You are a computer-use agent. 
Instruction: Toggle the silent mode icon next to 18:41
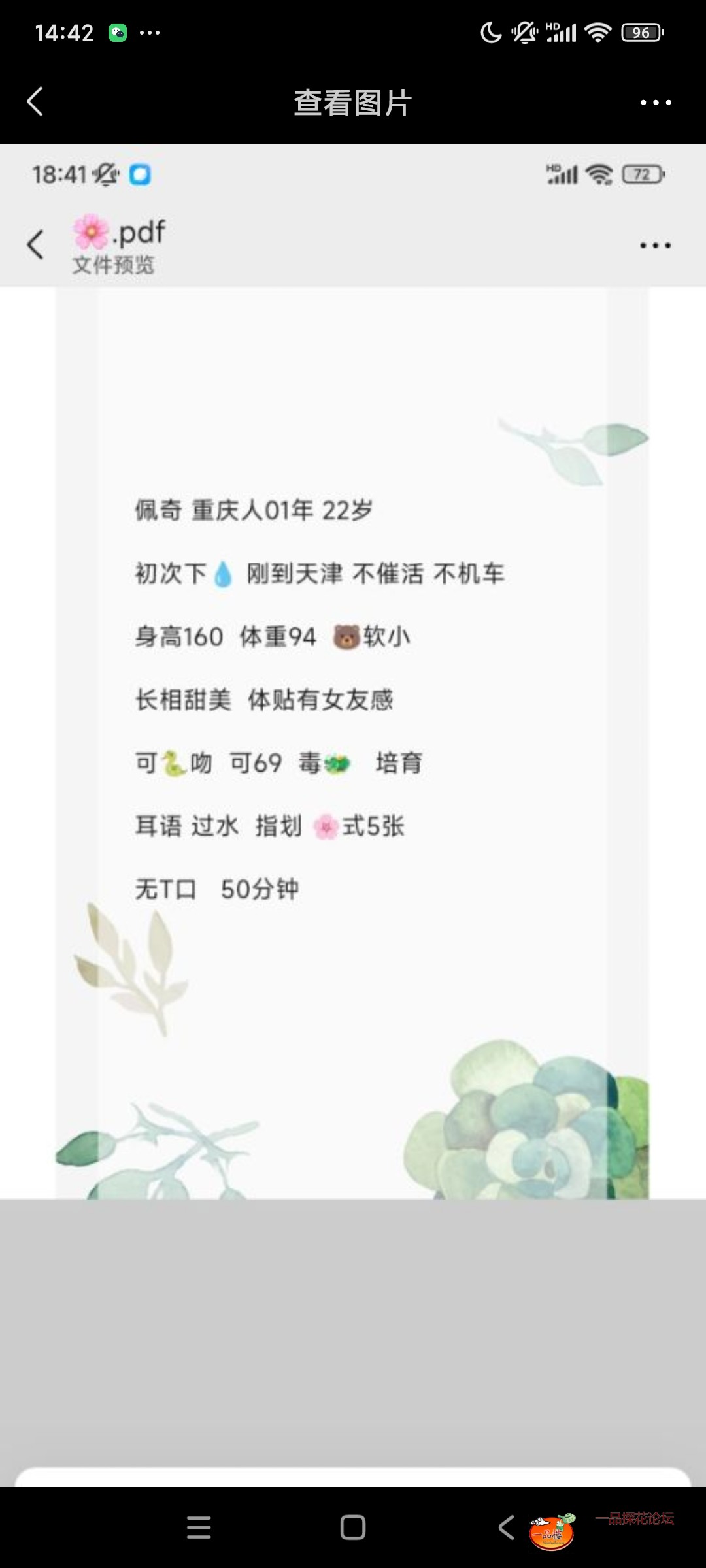[107, 174]
